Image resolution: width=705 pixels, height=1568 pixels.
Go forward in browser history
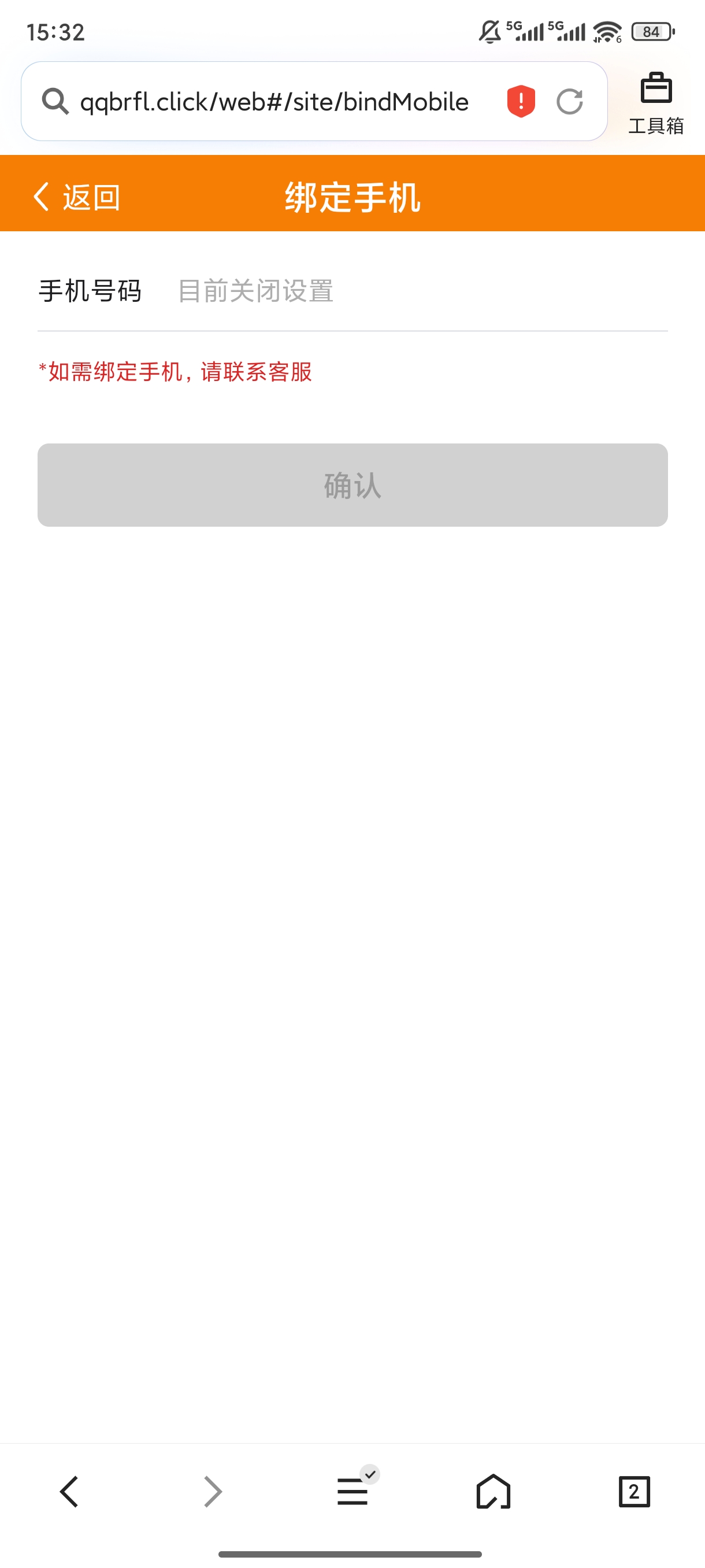pos(211,1491)
